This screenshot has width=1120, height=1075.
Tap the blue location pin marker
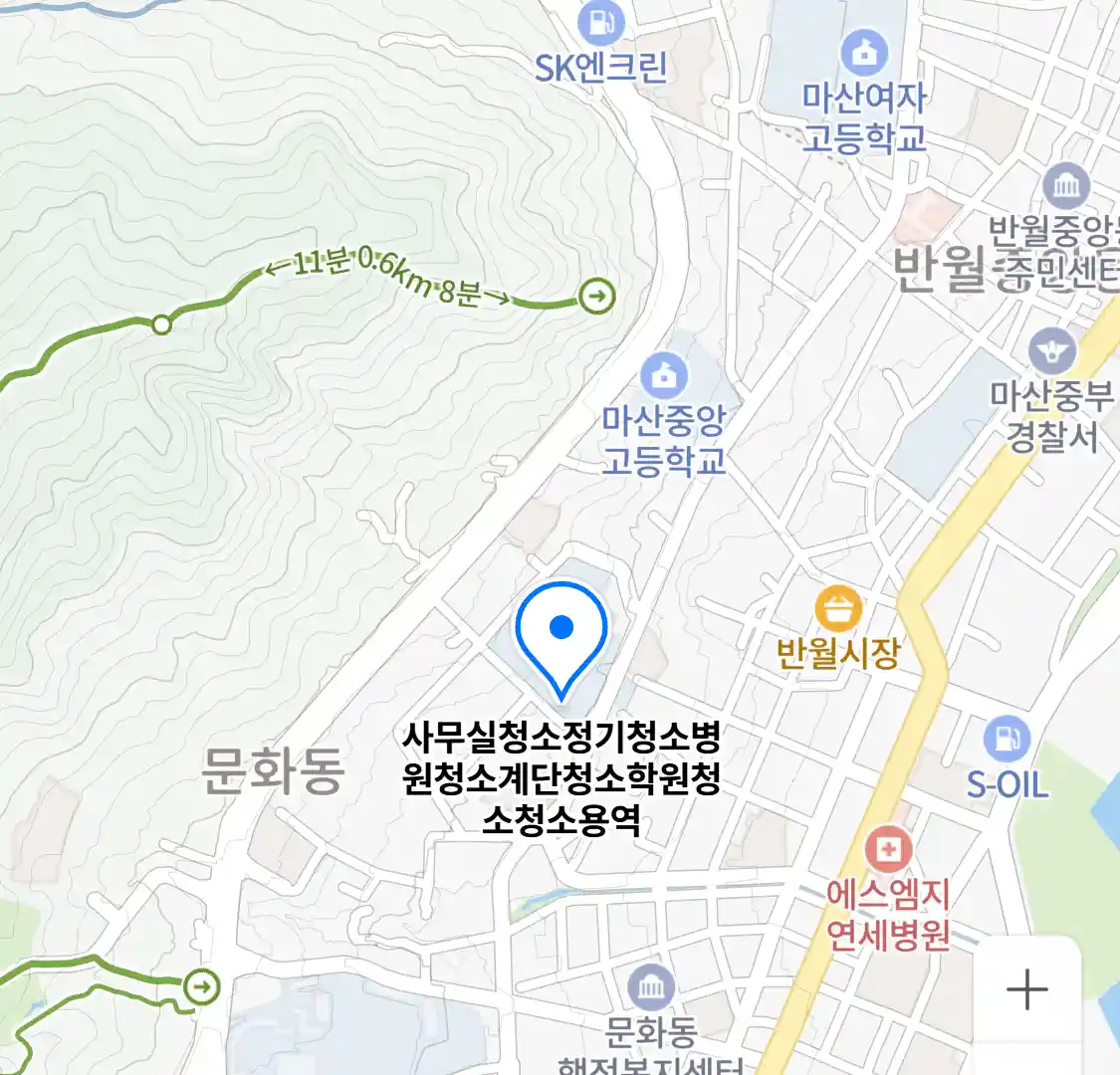[x=561, y=632]
